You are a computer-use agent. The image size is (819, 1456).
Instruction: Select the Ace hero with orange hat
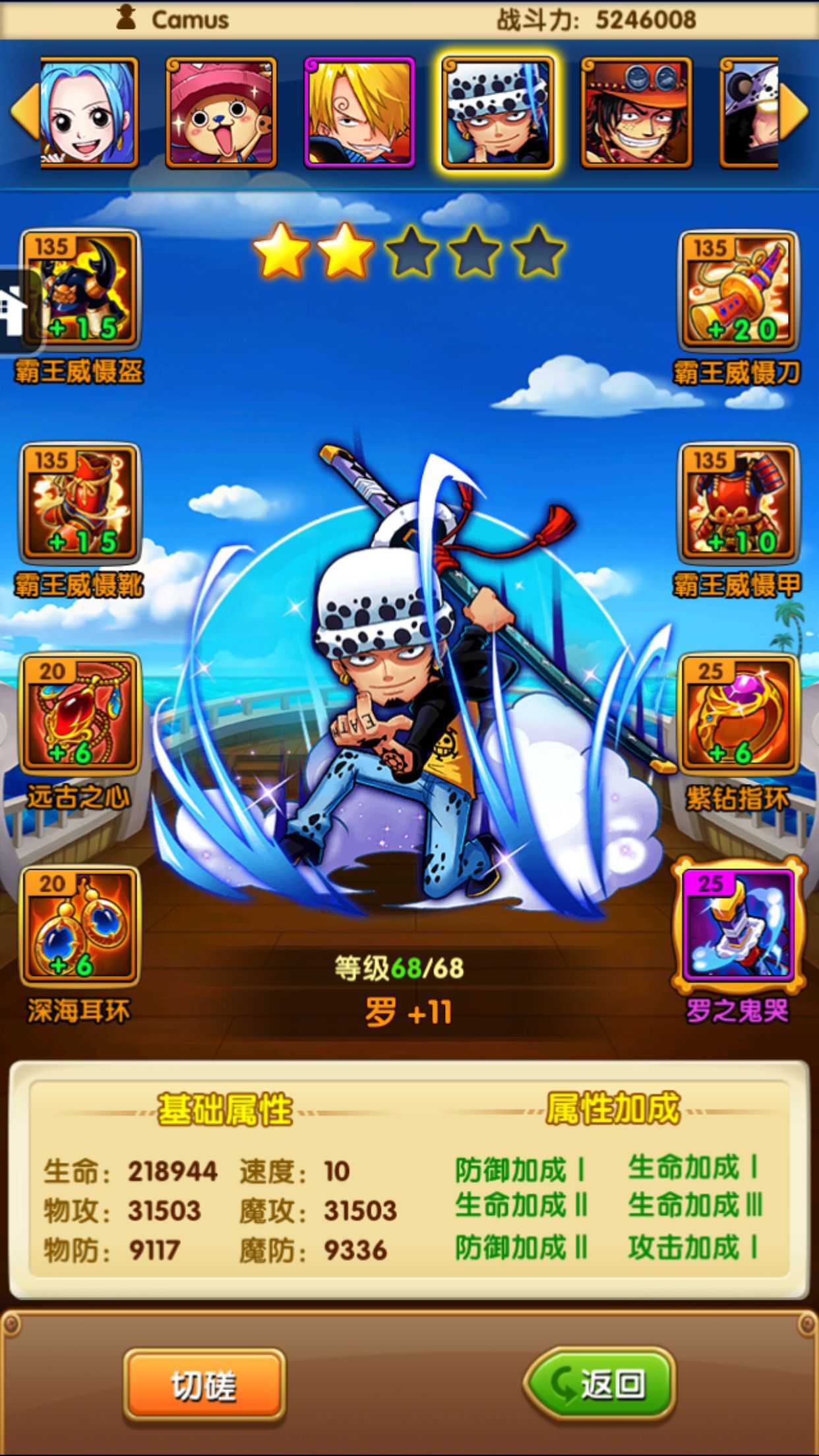pyautogui.click(x=636, y=112)
